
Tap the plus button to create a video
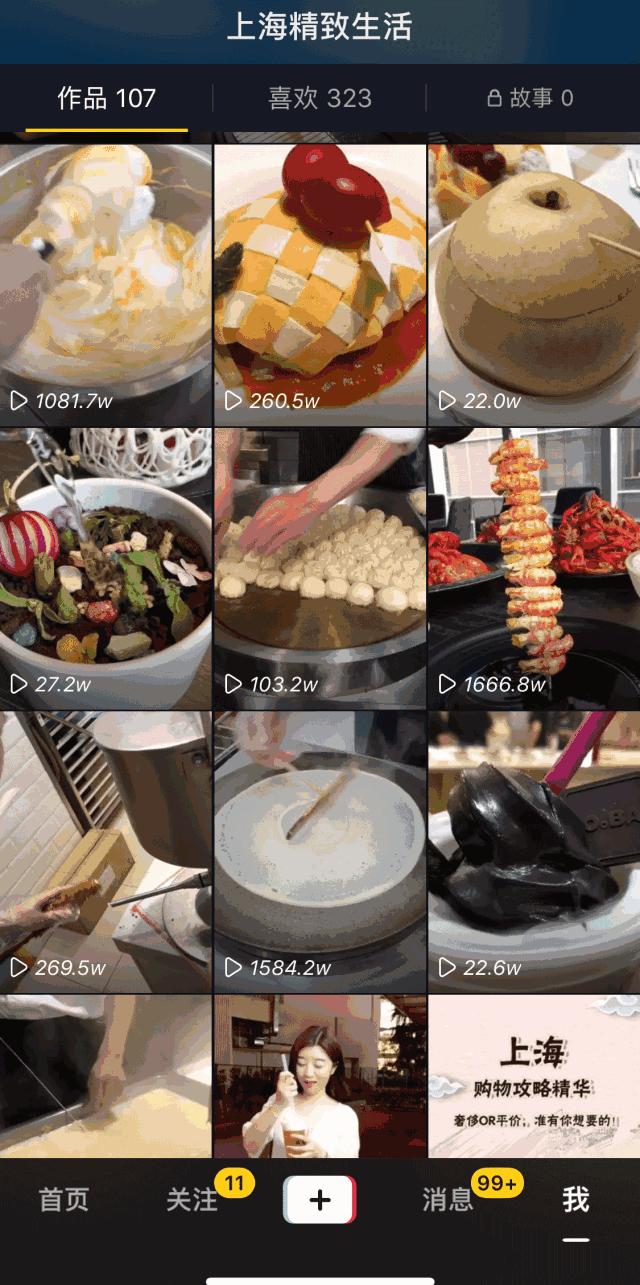pyautogui.click(x=320, y=1200)
